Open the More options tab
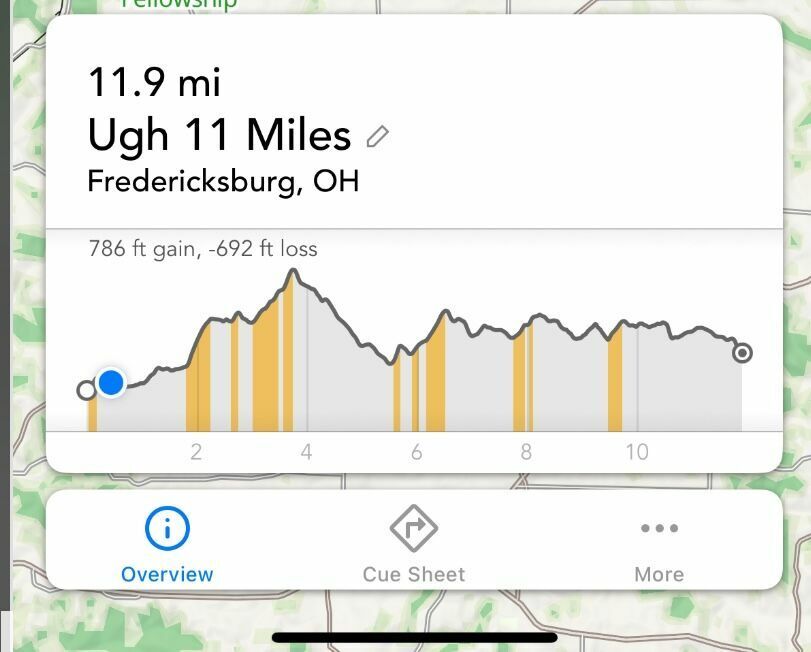The width and height of the screenshot is (811, 652). [x=659, y=543]
